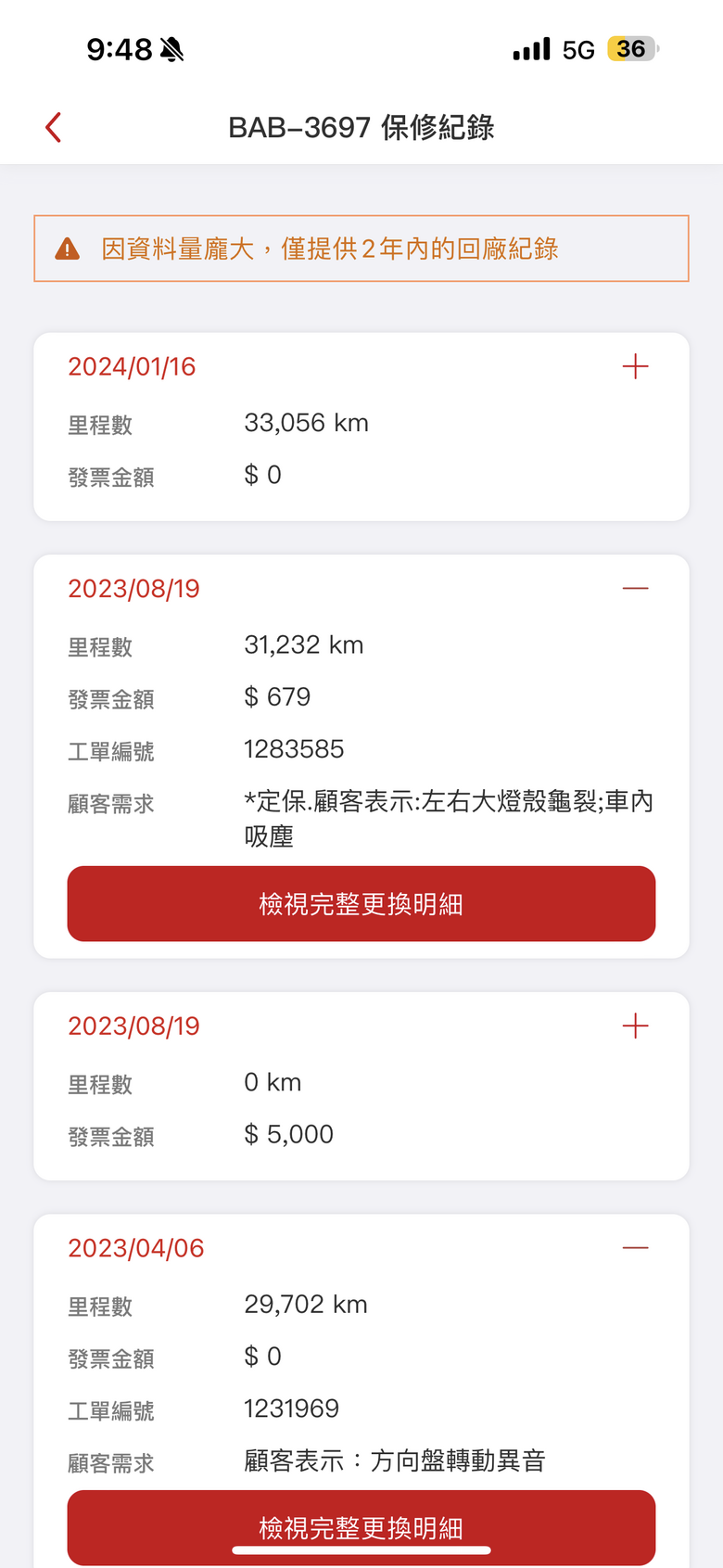Image resolution: width=723 pixels, height=1568 pixels.
Task: Navigate back with the red chevron arrow
Action: click(53, 127)
